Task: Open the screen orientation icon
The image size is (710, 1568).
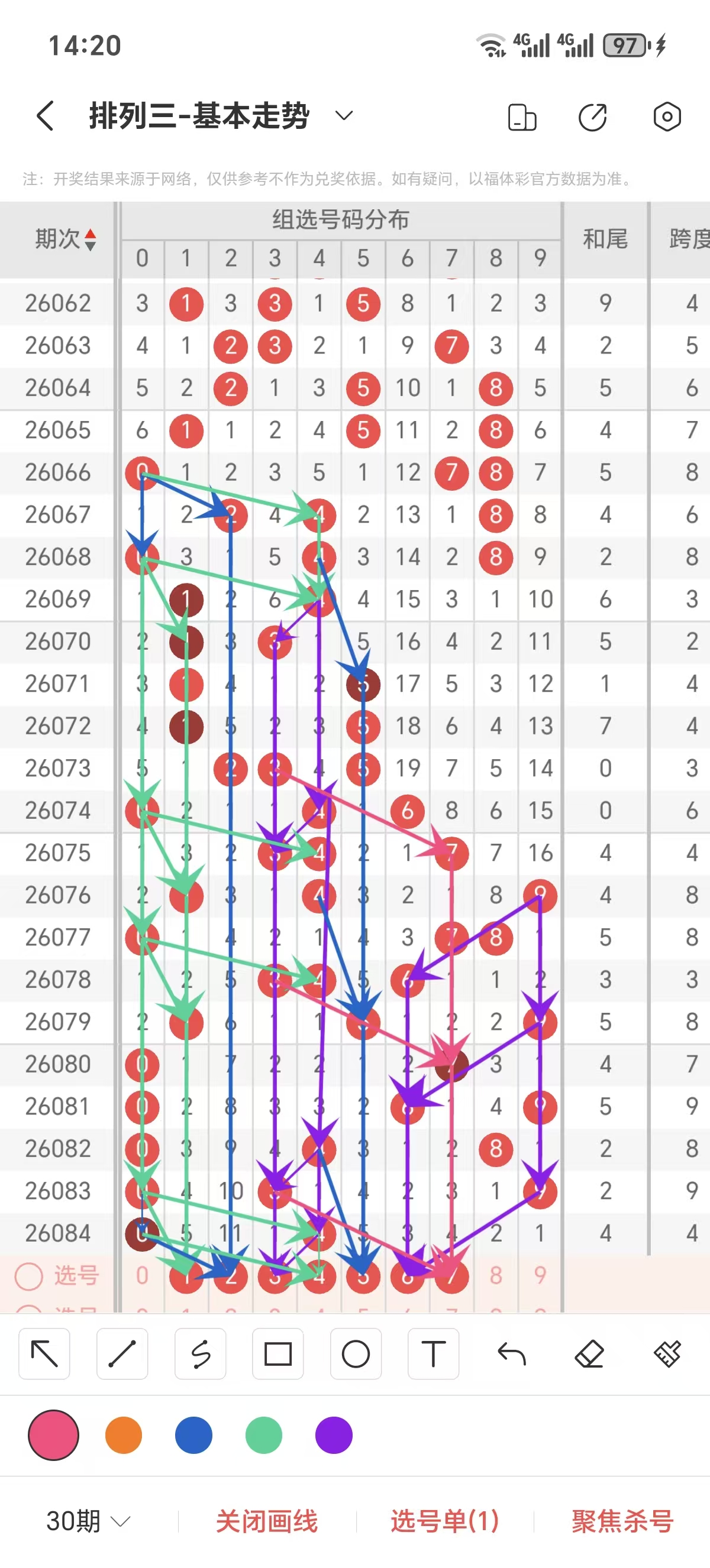Action: coord(522,117)
